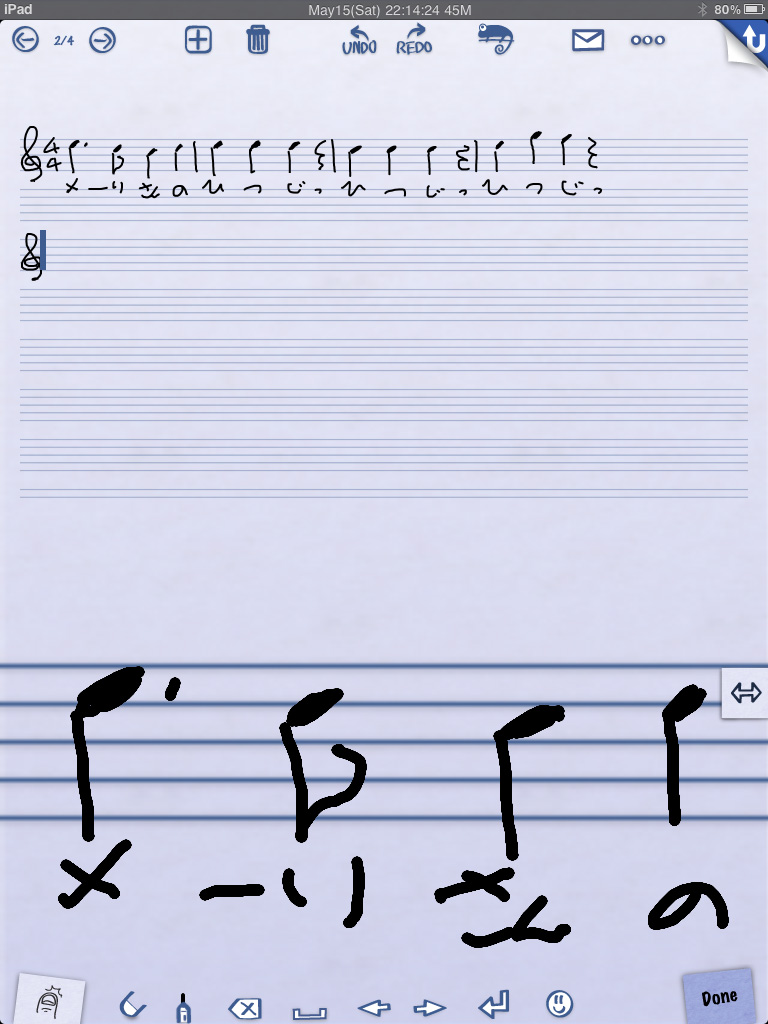
Task: Open the three-dots more menu
Action: pos(647,41)
